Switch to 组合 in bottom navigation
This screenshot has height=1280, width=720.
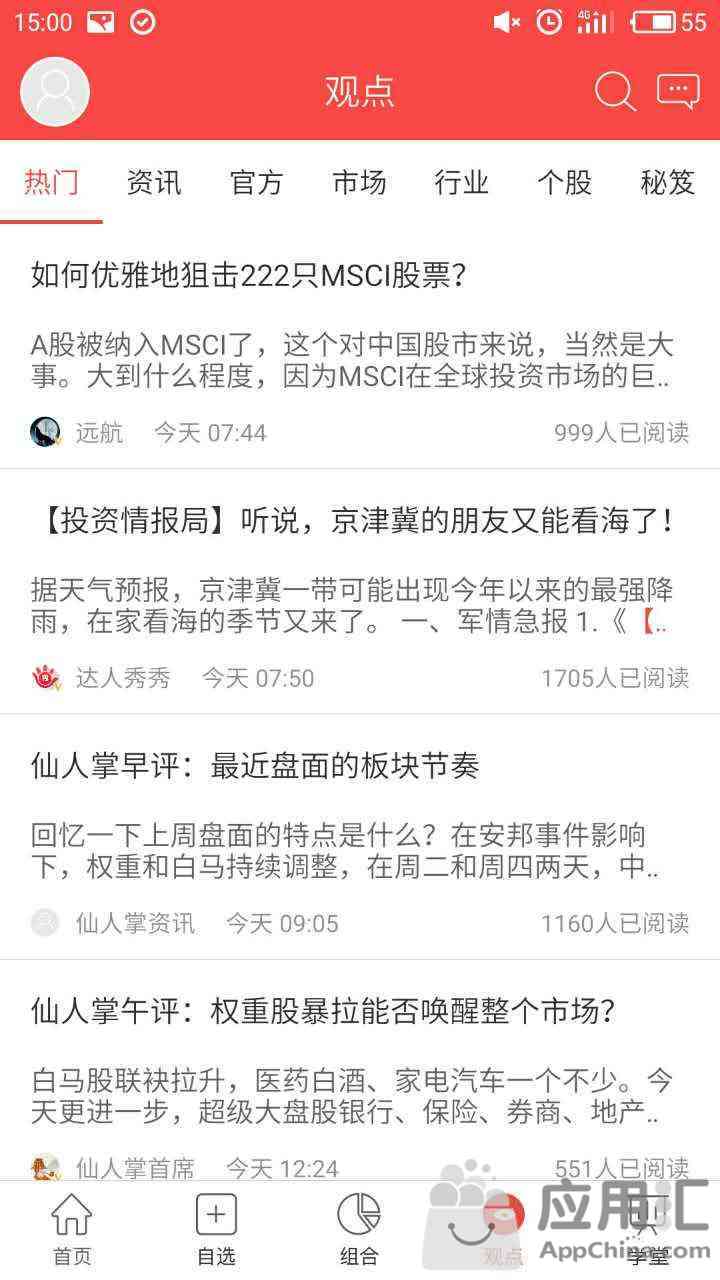tap(359, 1230)
